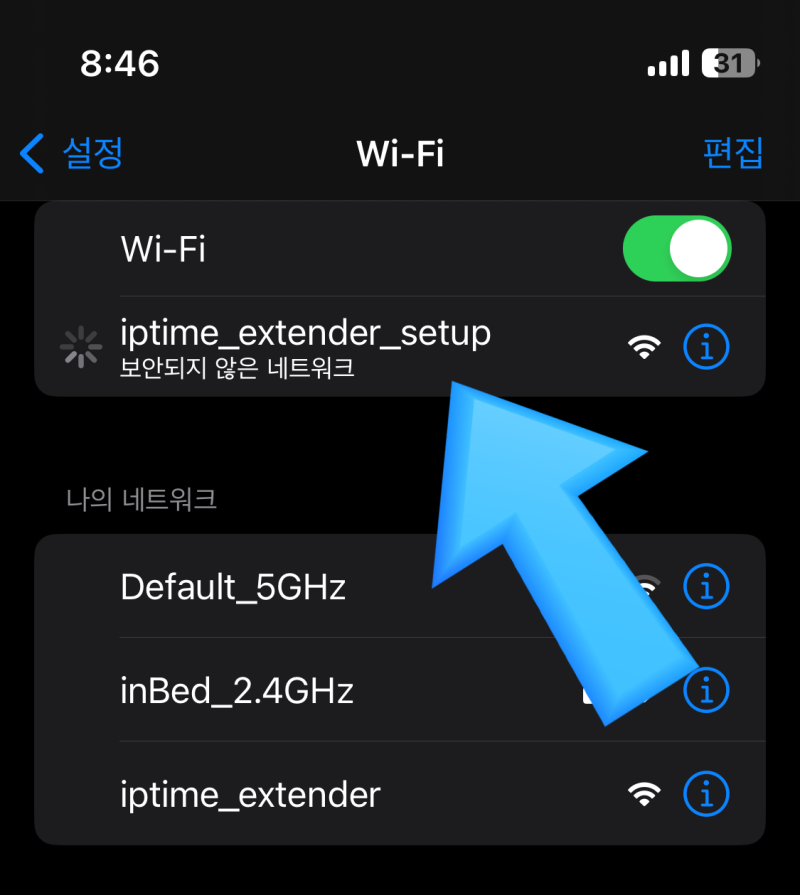Viewport: 800px width, 895px height.
Task: Tap the loading spinner beside iptime_extender_setup
Action: pyautogui.click(x=80, y=346)
